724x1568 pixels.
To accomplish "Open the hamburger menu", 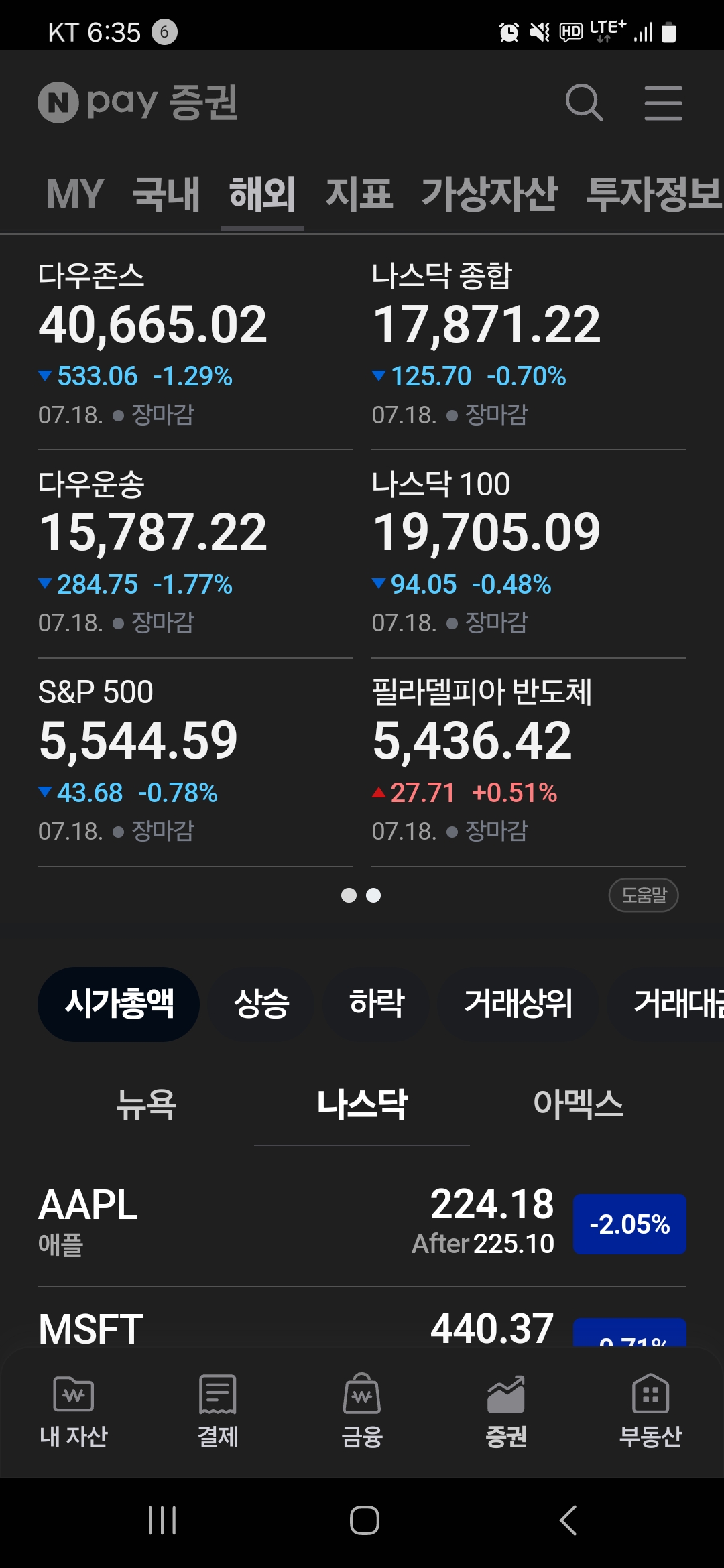I will pyautogui.click(x=663, y=103).
